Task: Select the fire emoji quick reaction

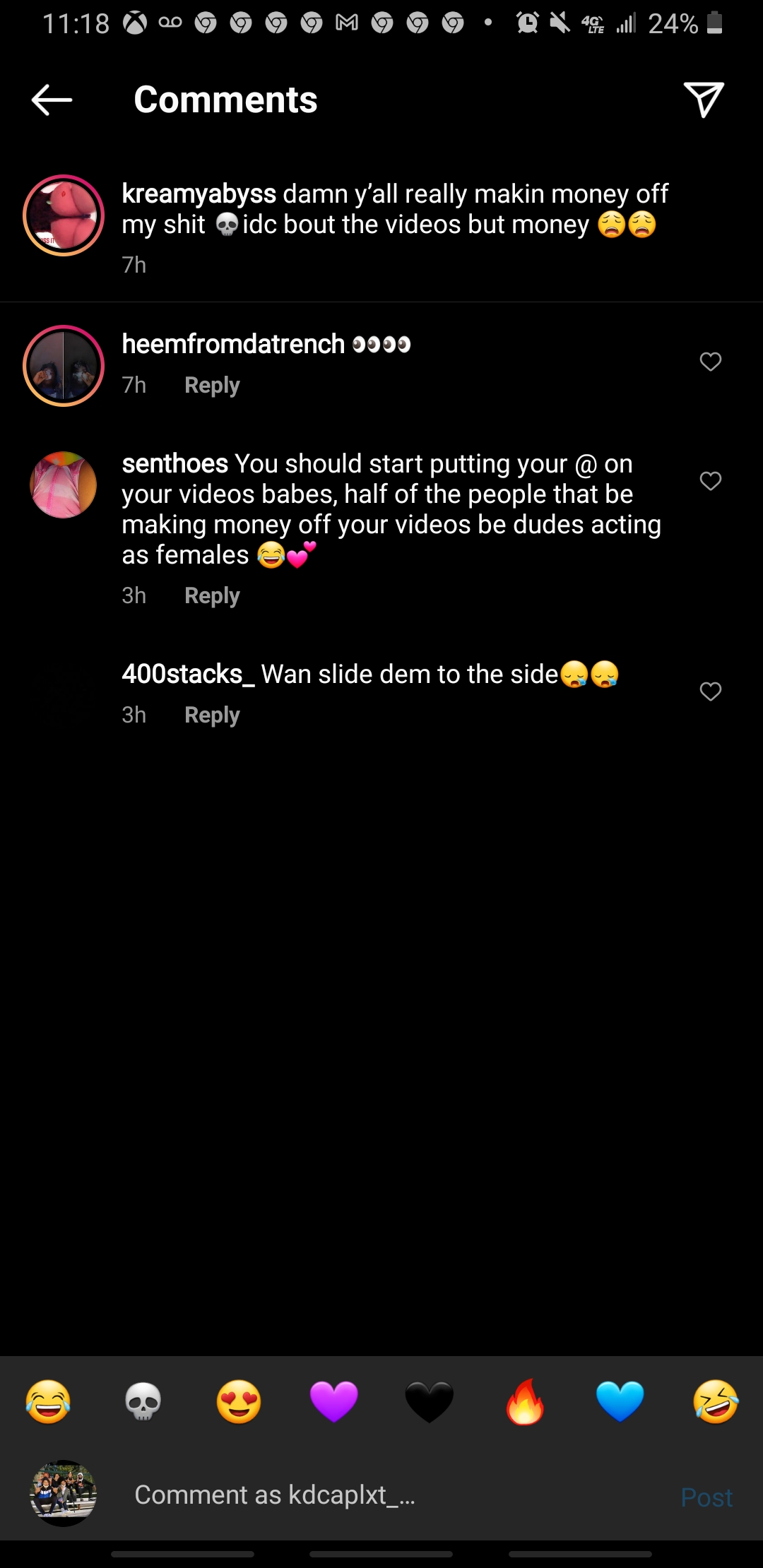Action: [x=524, y=1403]
